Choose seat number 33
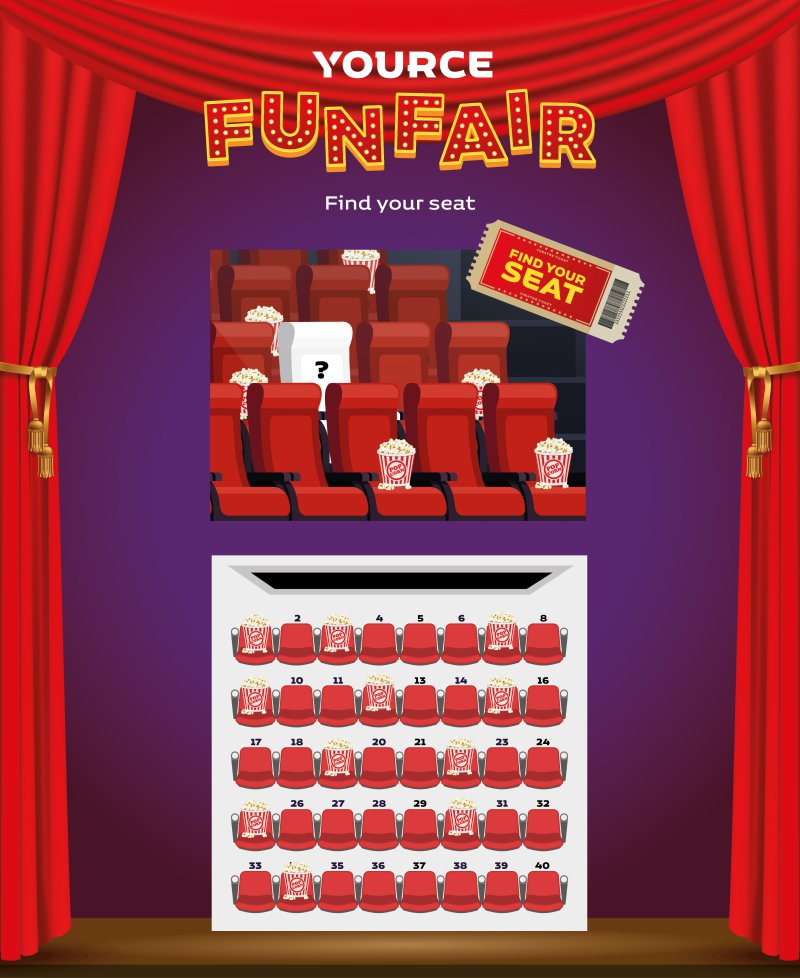The height and width of the screenshot is (978, 800). (x=256, y=890)
